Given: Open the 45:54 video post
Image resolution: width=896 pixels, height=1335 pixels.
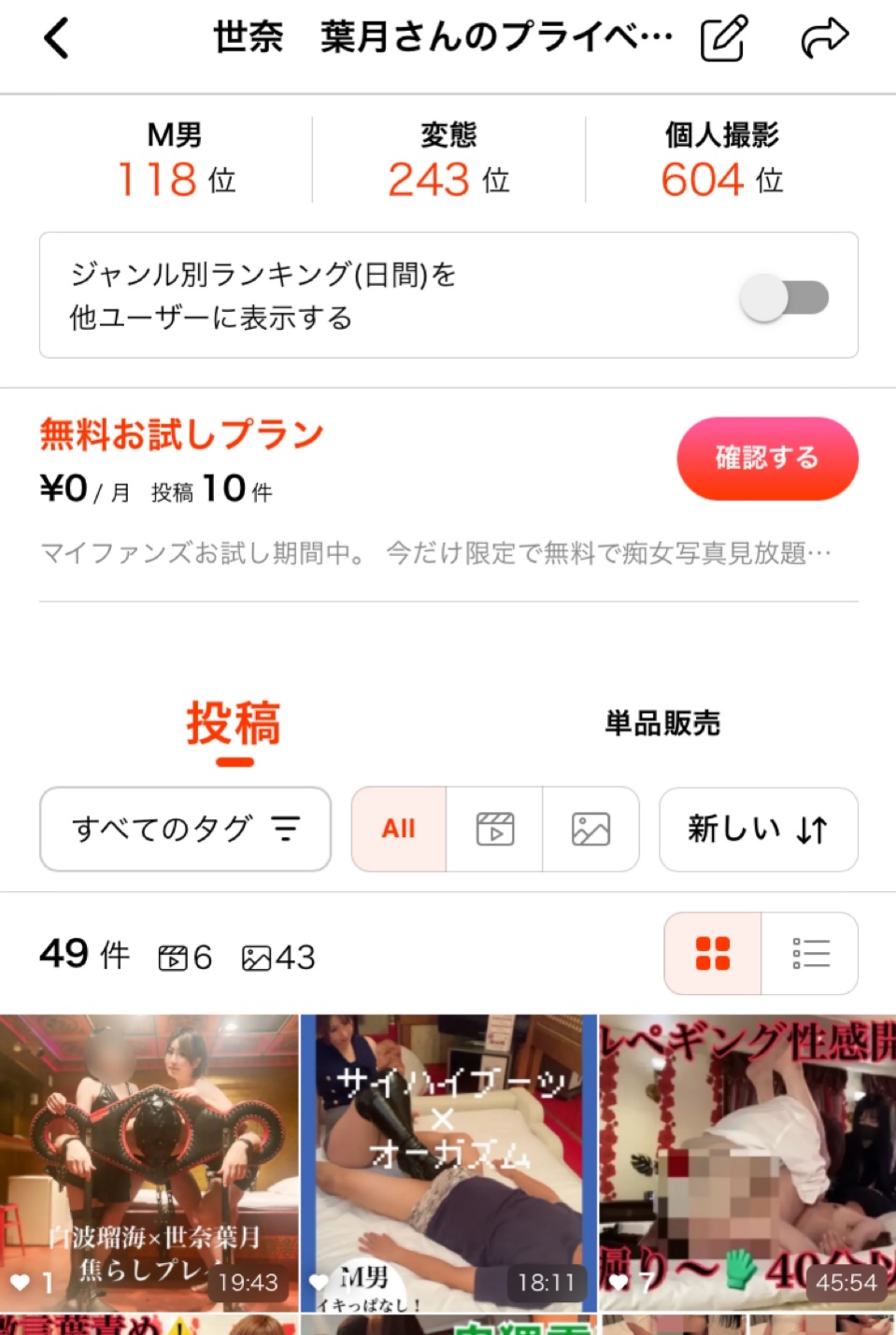Looking at the screenshot, I should pos(747,1163).
